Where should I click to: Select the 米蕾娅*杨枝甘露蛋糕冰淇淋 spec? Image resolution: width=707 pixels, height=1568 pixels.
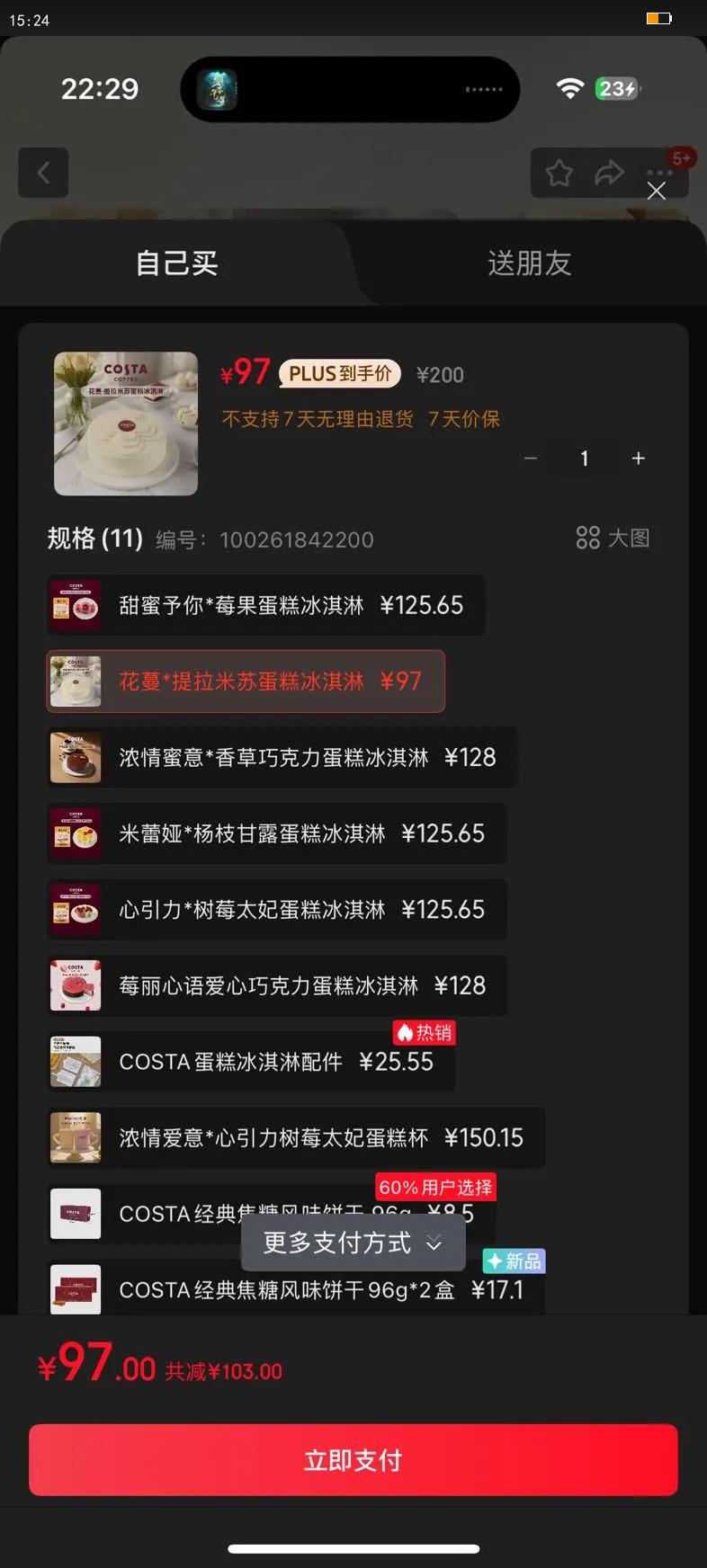pos(277,833)
